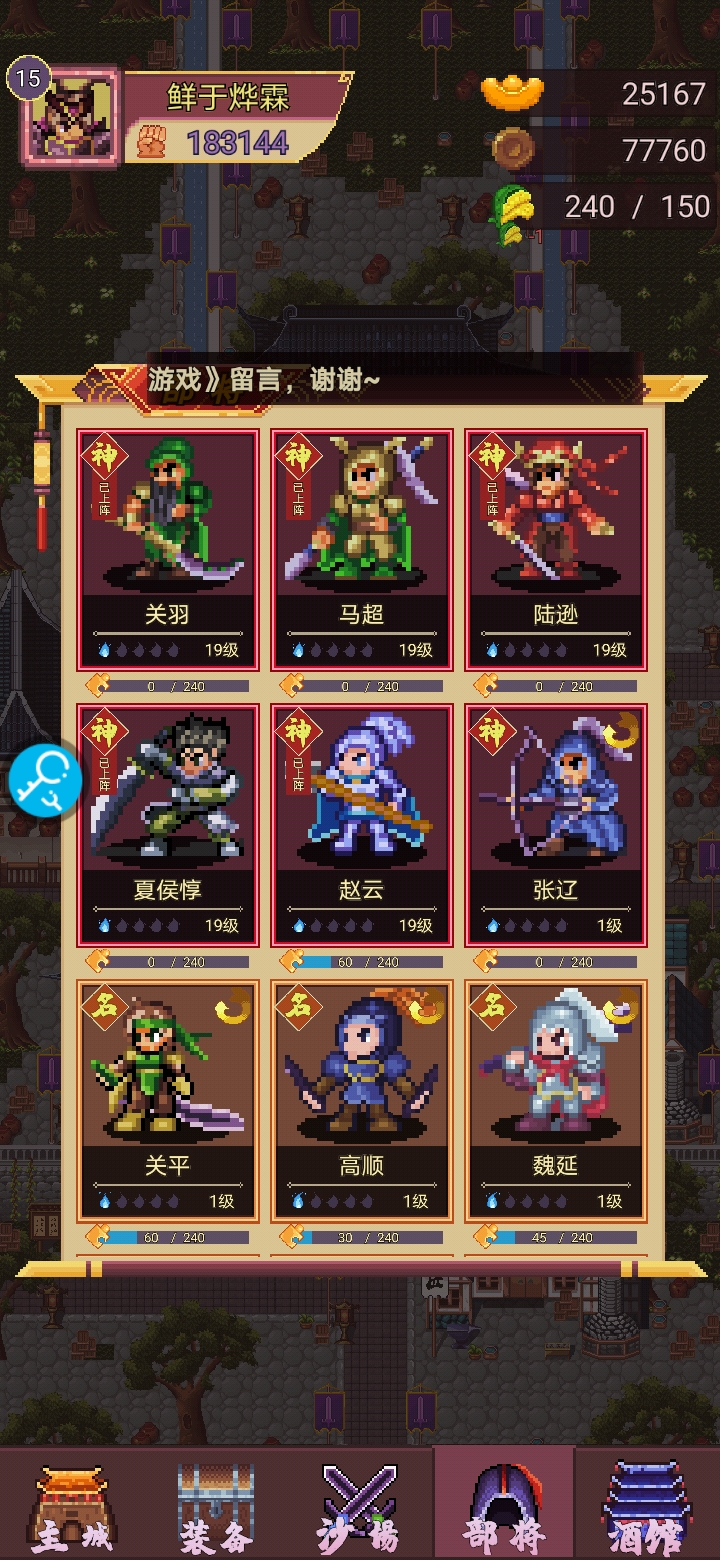Image resolution: width=720 pixels, height=1560 pixels.
Task: Open the 魏延 hero card
Action: click(x=555, y=1100)
